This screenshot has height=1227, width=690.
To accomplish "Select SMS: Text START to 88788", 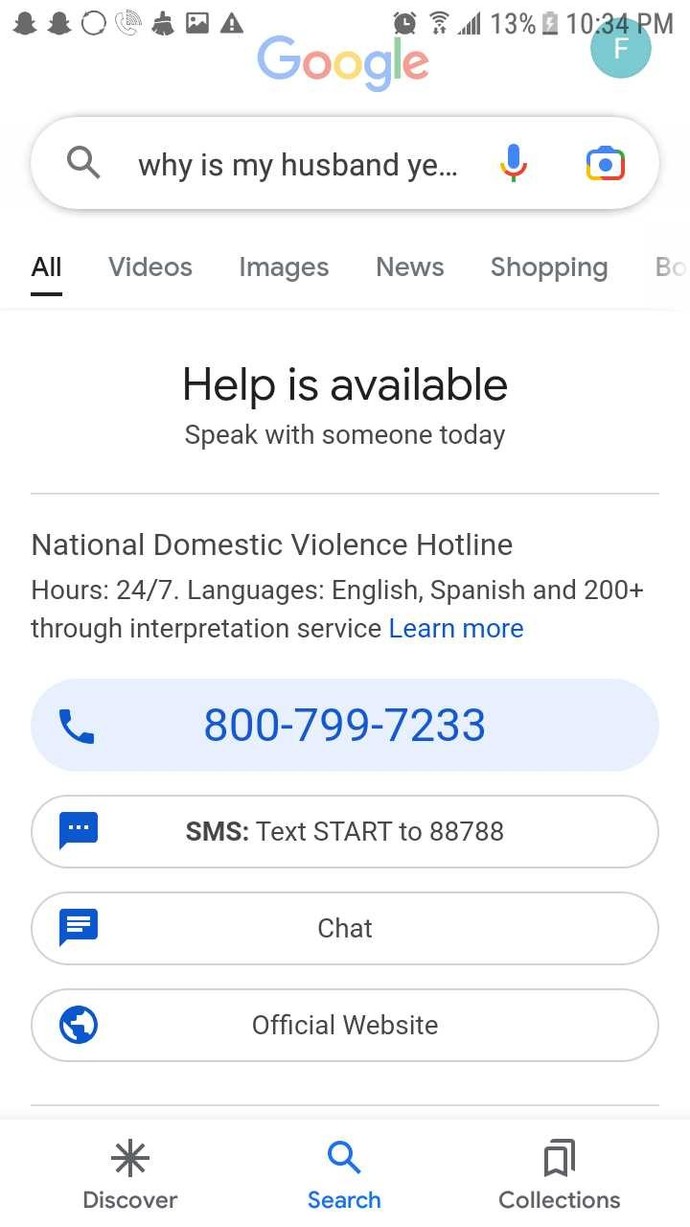I will 345,831.
